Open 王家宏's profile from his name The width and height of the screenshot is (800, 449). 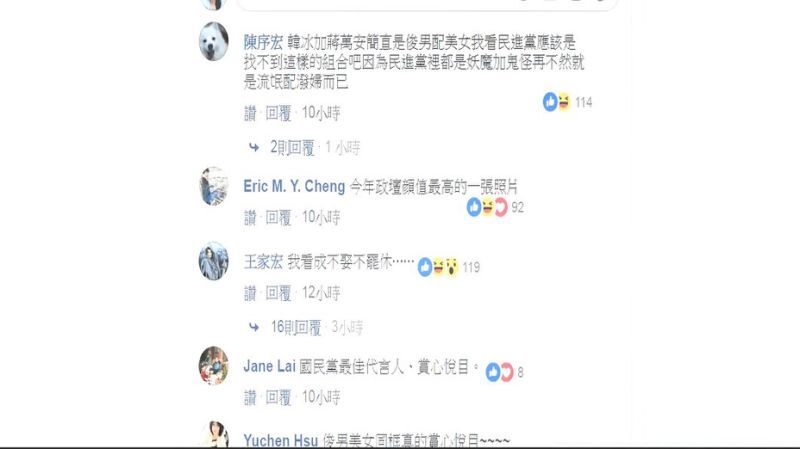click(x=263, y=266)
